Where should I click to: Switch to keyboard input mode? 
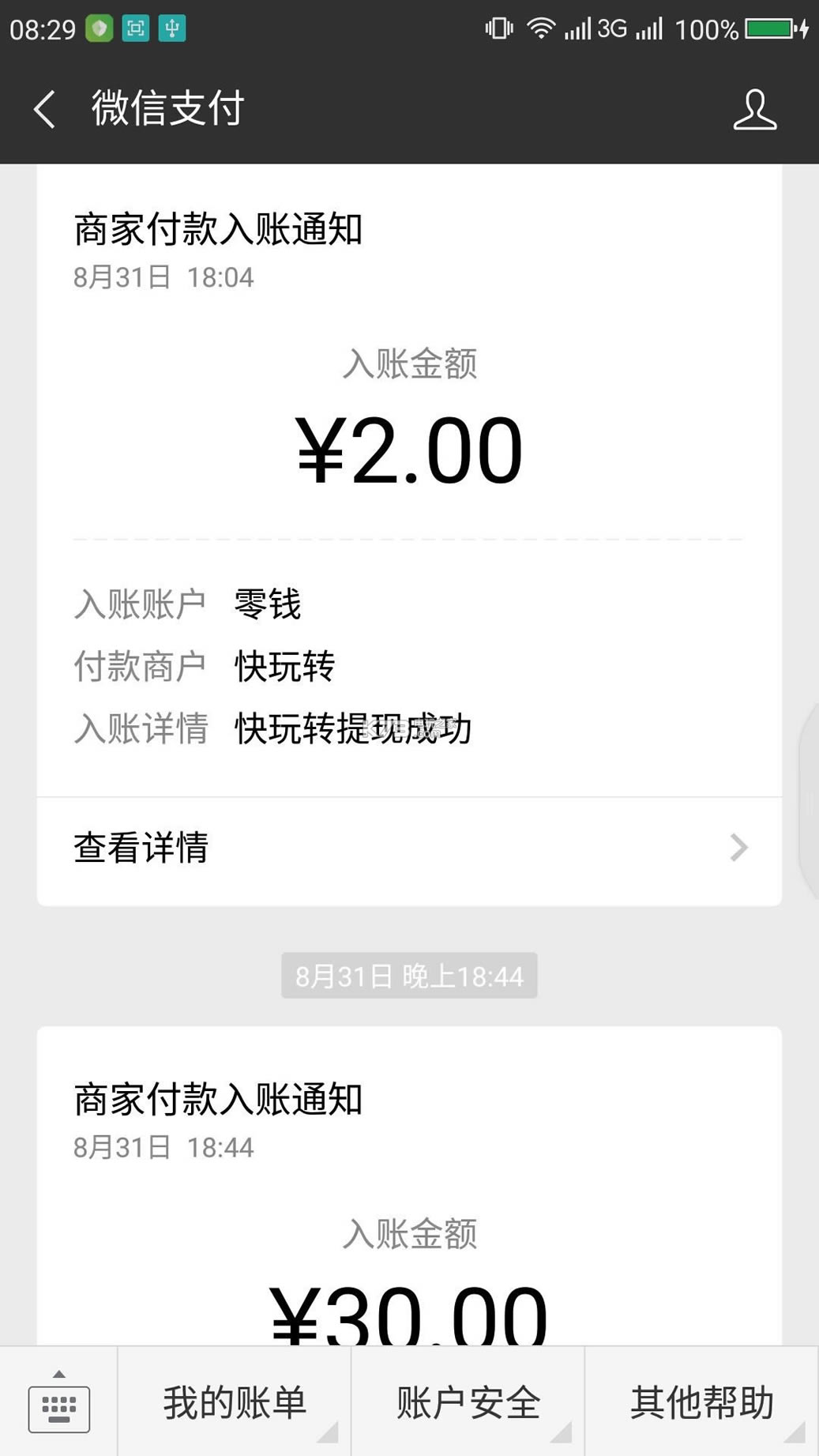click(x=59, y=1402)
